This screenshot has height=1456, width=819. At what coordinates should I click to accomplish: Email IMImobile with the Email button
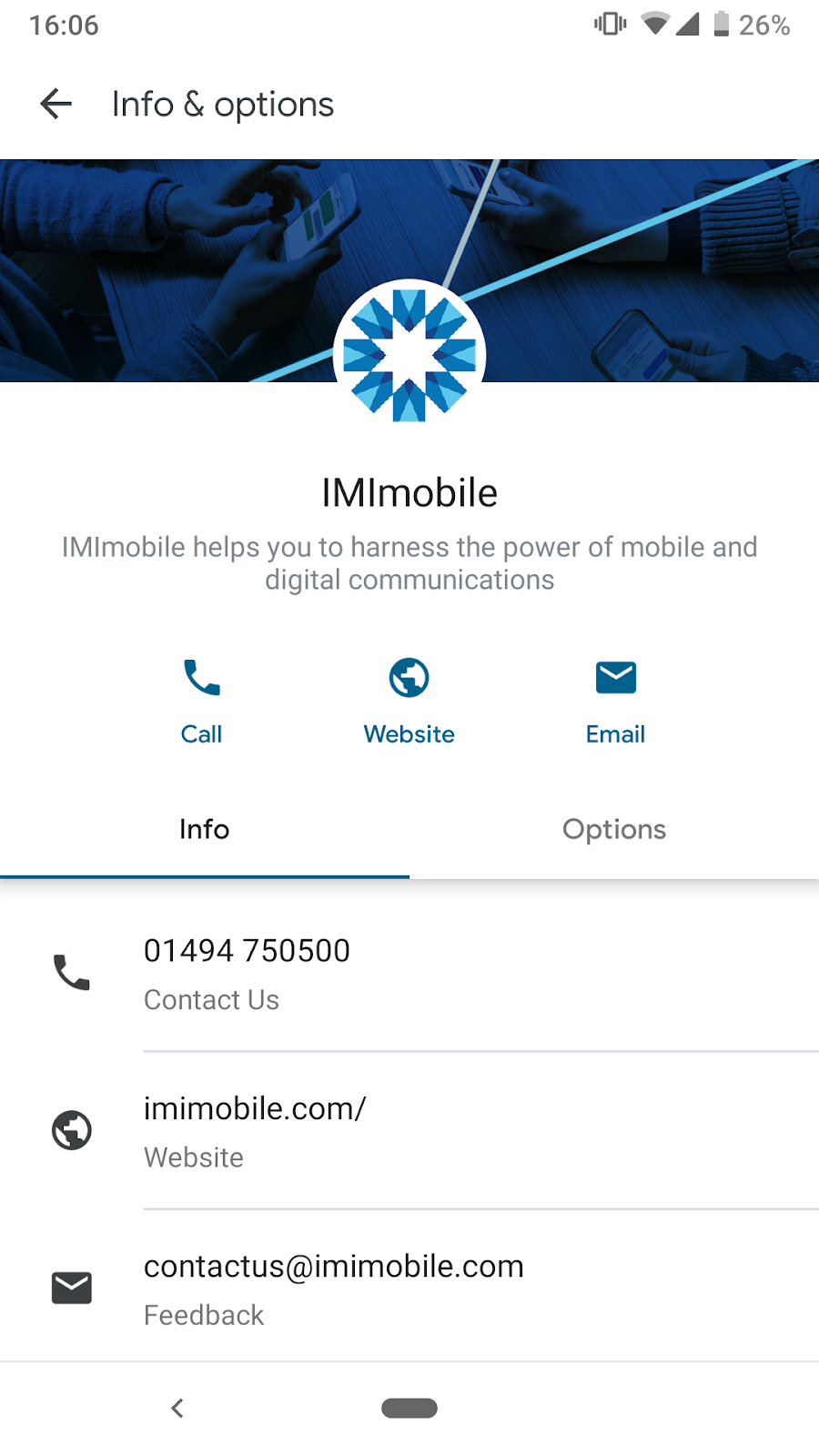tap(615, 701)
